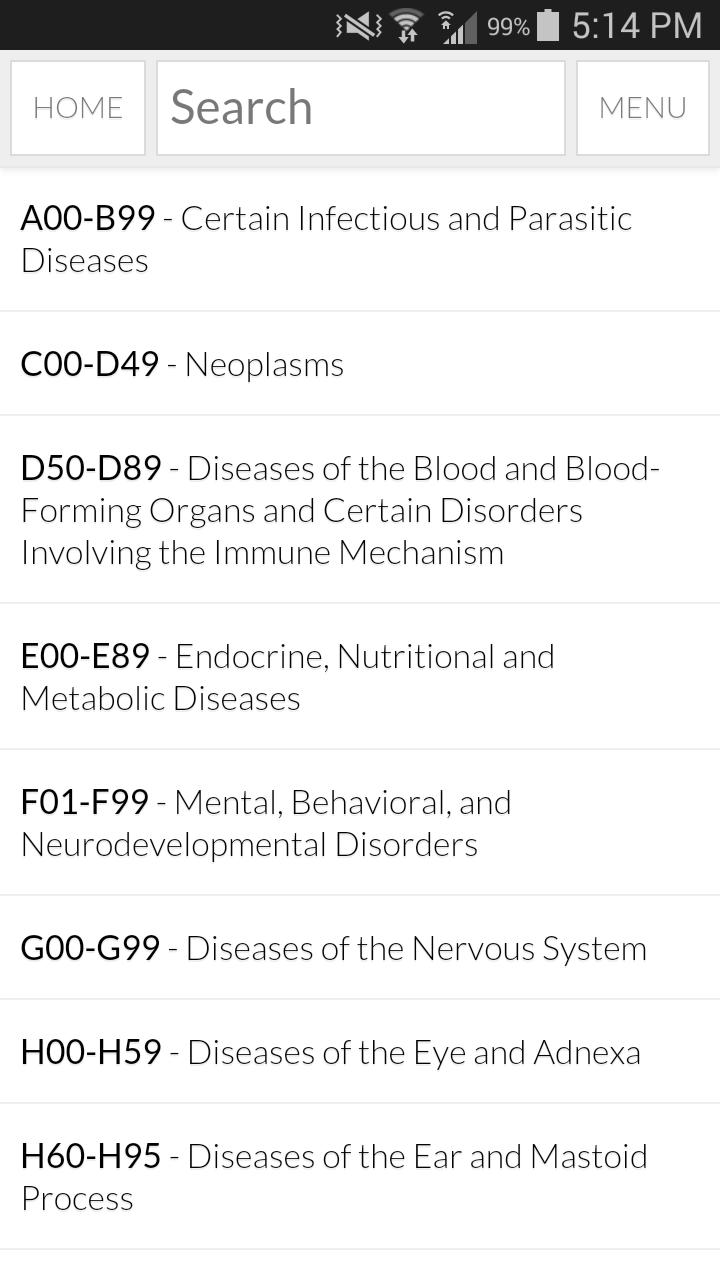Open the MENU button

[x=642, y=108]
